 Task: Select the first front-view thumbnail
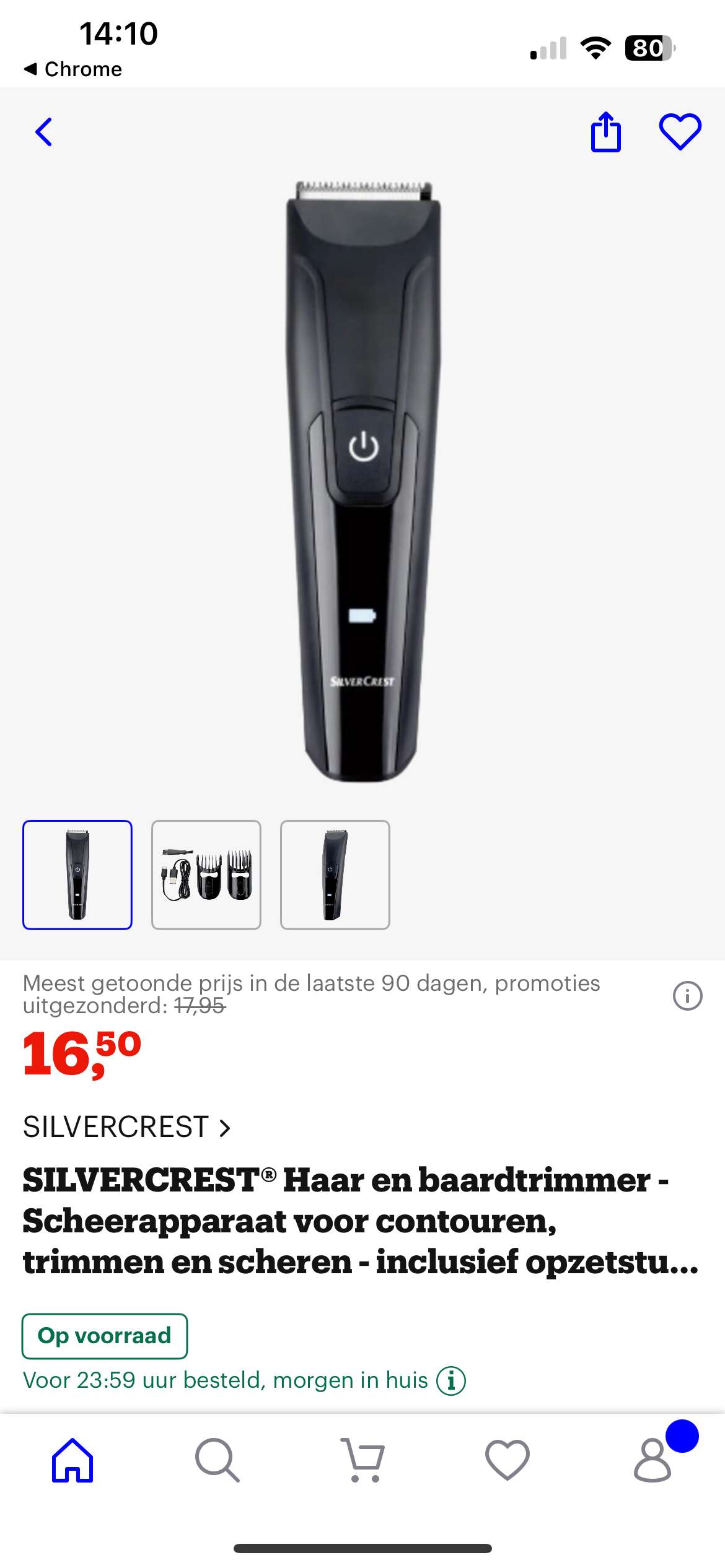(x=77, y=874)
